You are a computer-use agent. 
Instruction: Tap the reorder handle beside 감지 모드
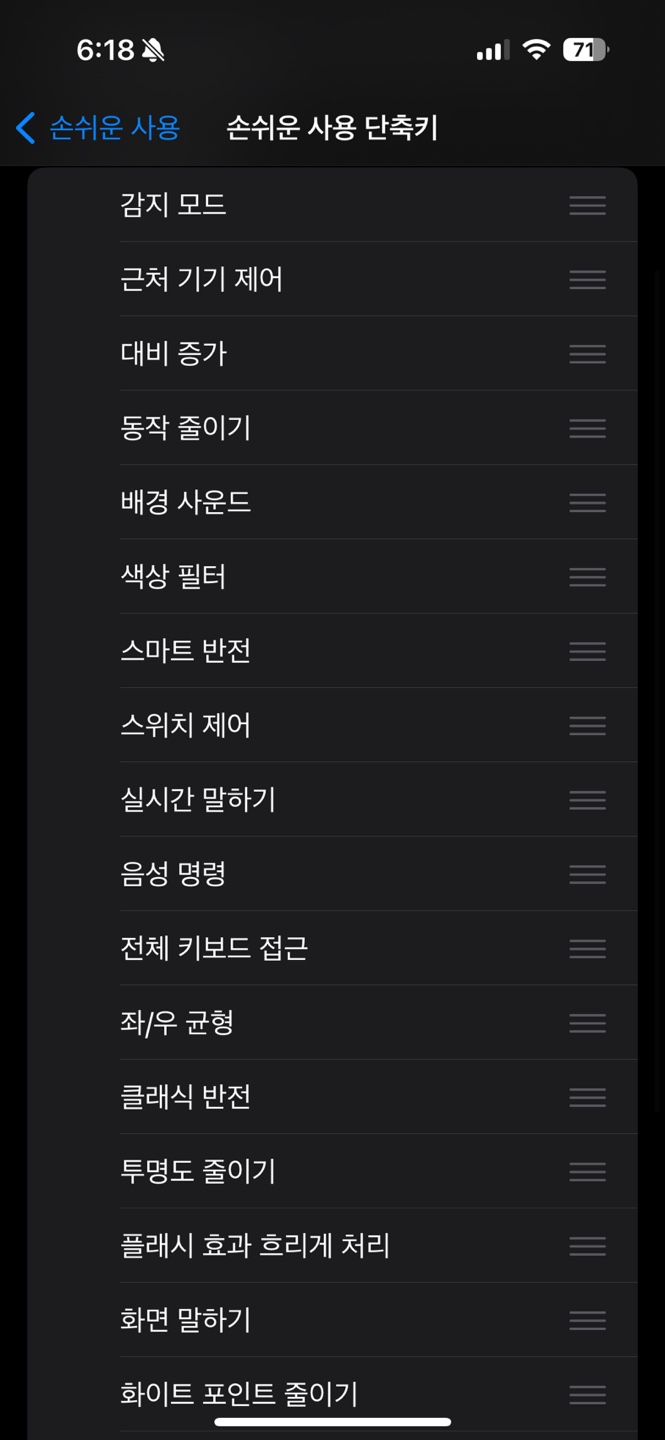(x=587, y=205)
